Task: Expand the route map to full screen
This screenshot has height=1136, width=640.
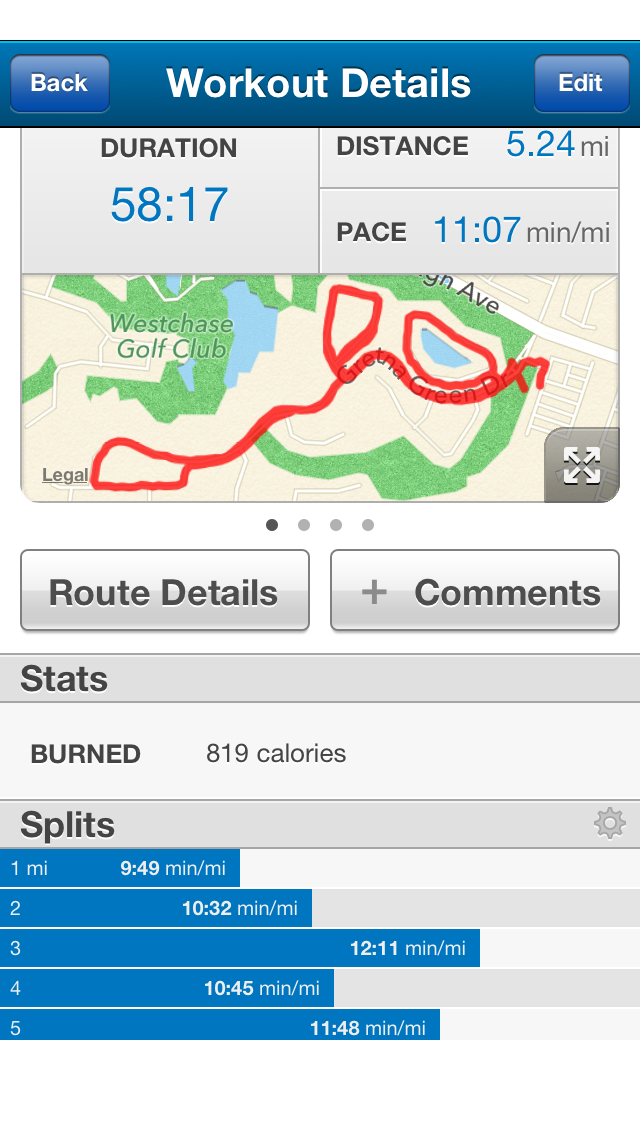Action: click(x=581, y=465)
